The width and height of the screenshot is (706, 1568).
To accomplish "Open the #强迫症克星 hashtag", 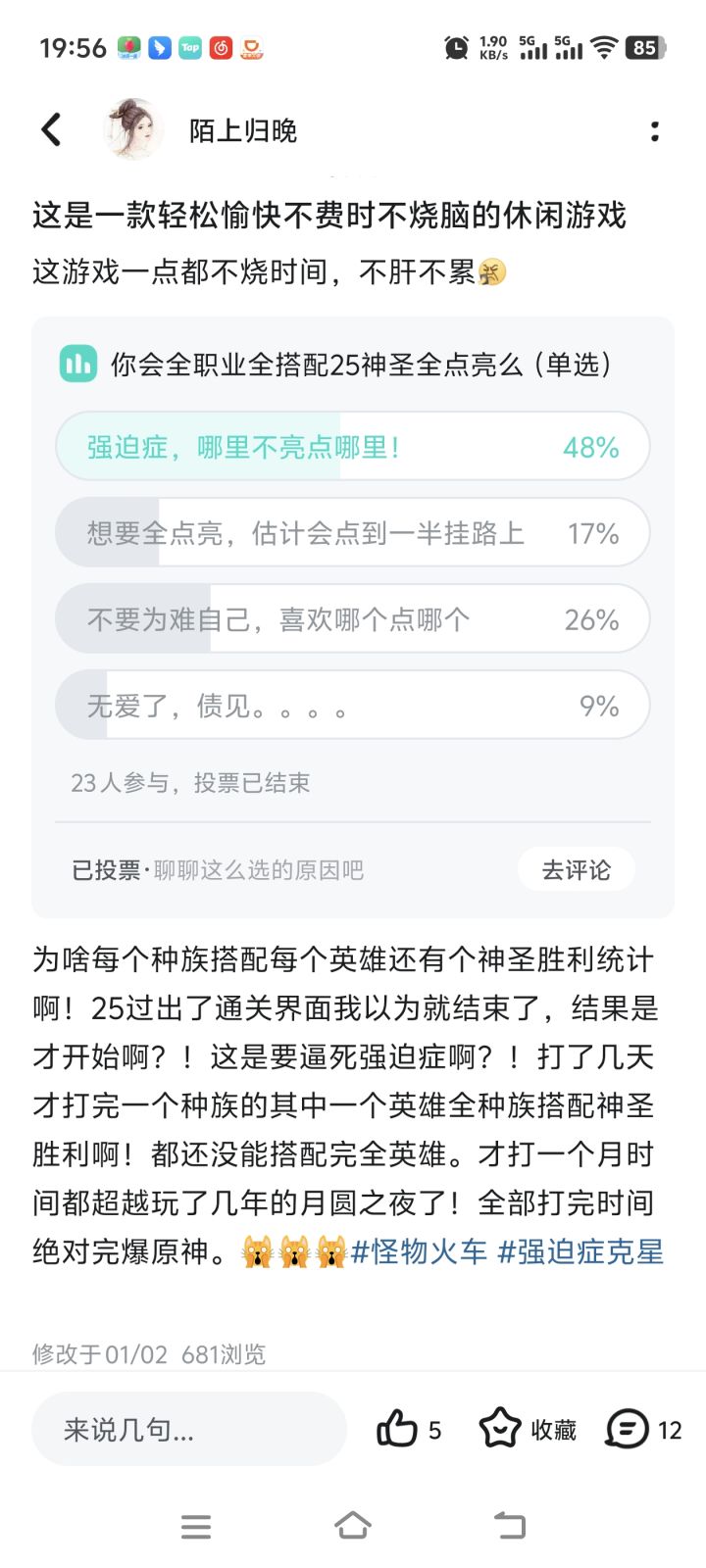I will (x=580, y=1251).
